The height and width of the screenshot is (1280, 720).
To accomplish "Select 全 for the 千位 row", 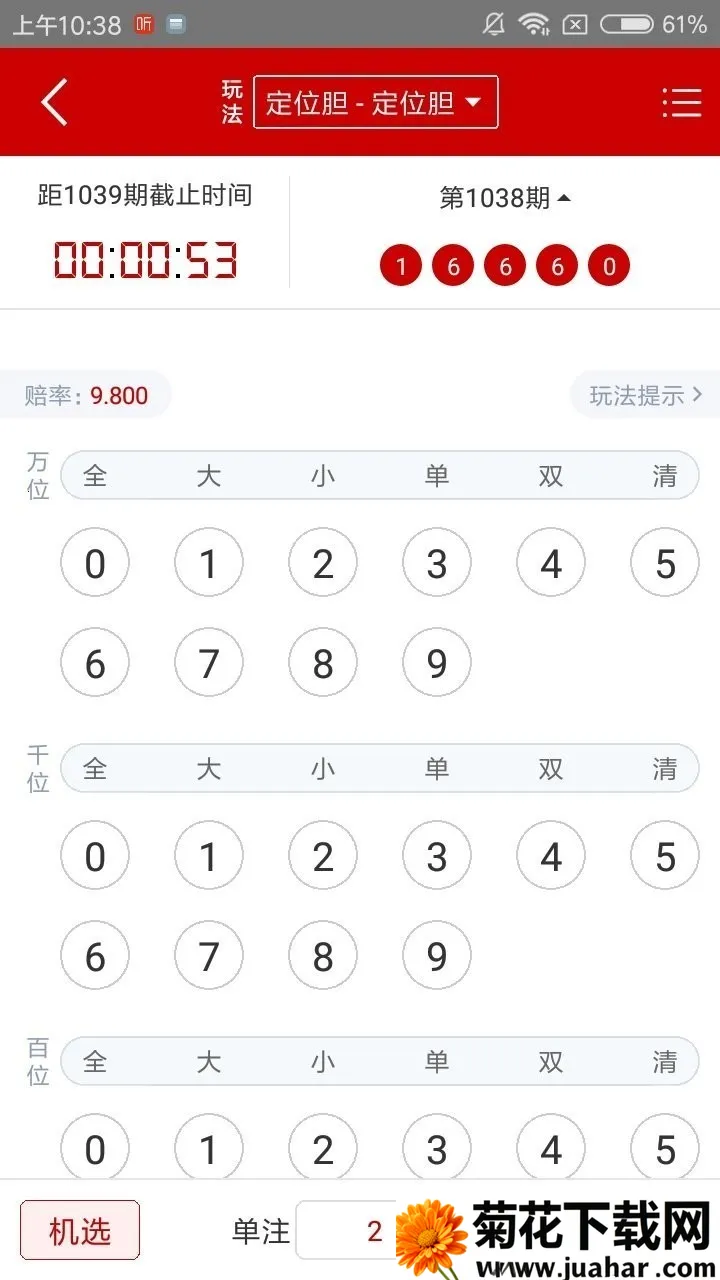I will pyautogui.click(x=95, y=768).
